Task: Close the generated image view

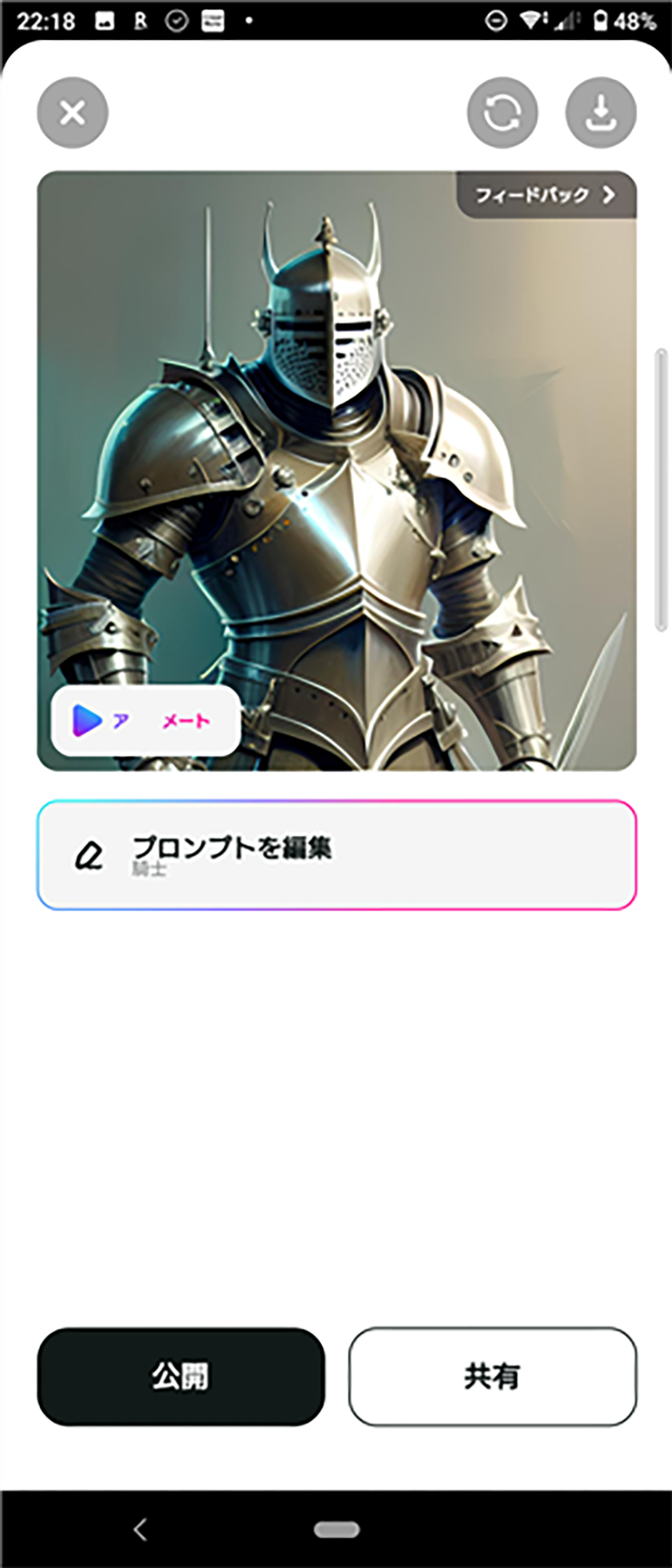Action: pos(73,112)
